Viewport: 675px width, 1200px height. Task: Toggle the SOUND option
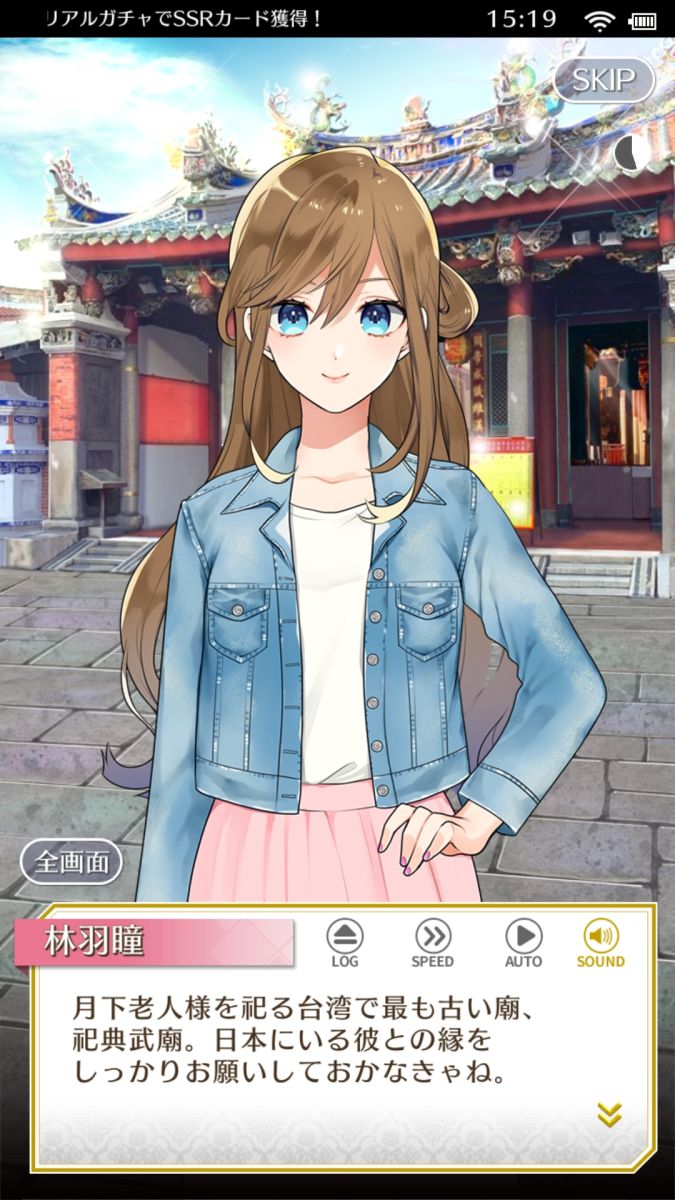(x=601, y=943)
